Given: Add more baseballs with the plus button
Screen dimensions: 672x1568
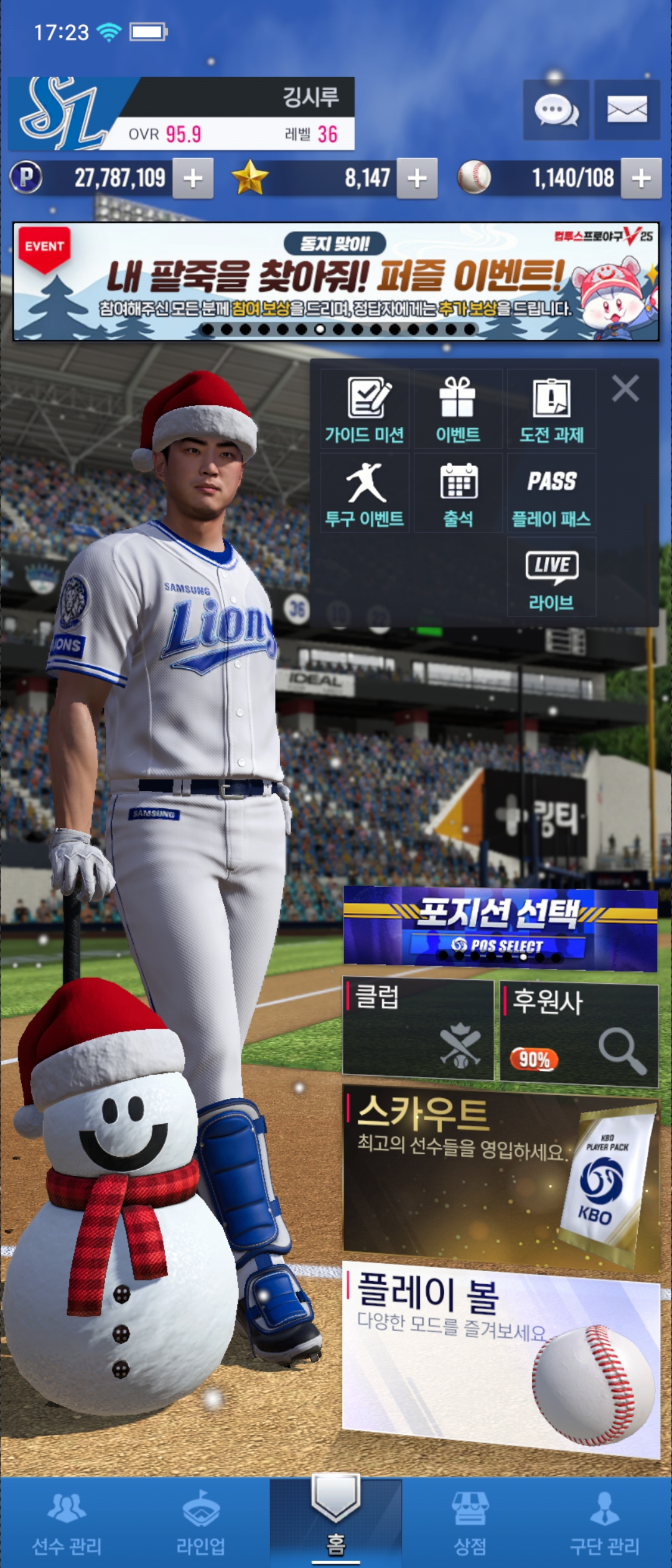Looking at the screenshot, I should 641,179.
